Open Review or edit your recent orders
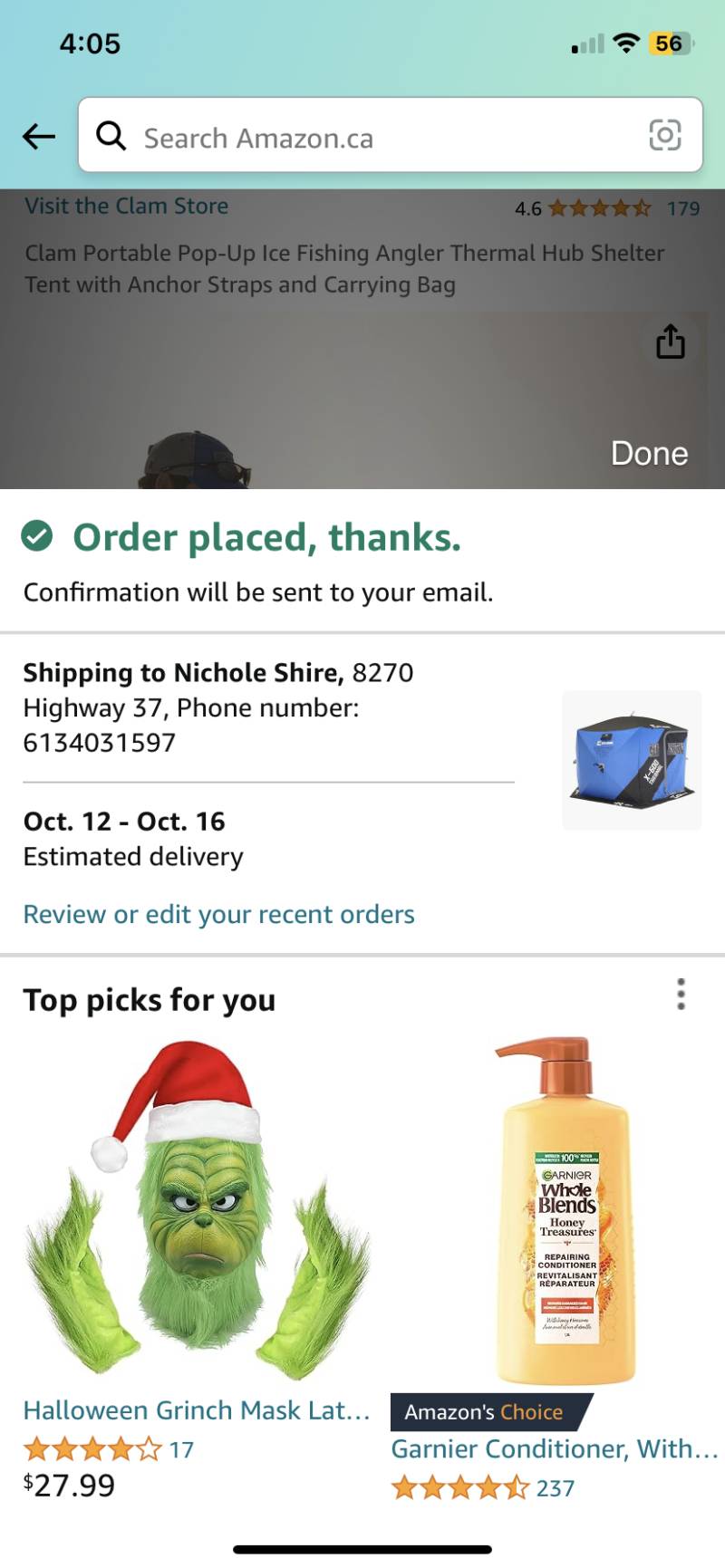The image size is (725, 1568). [218, 914]
